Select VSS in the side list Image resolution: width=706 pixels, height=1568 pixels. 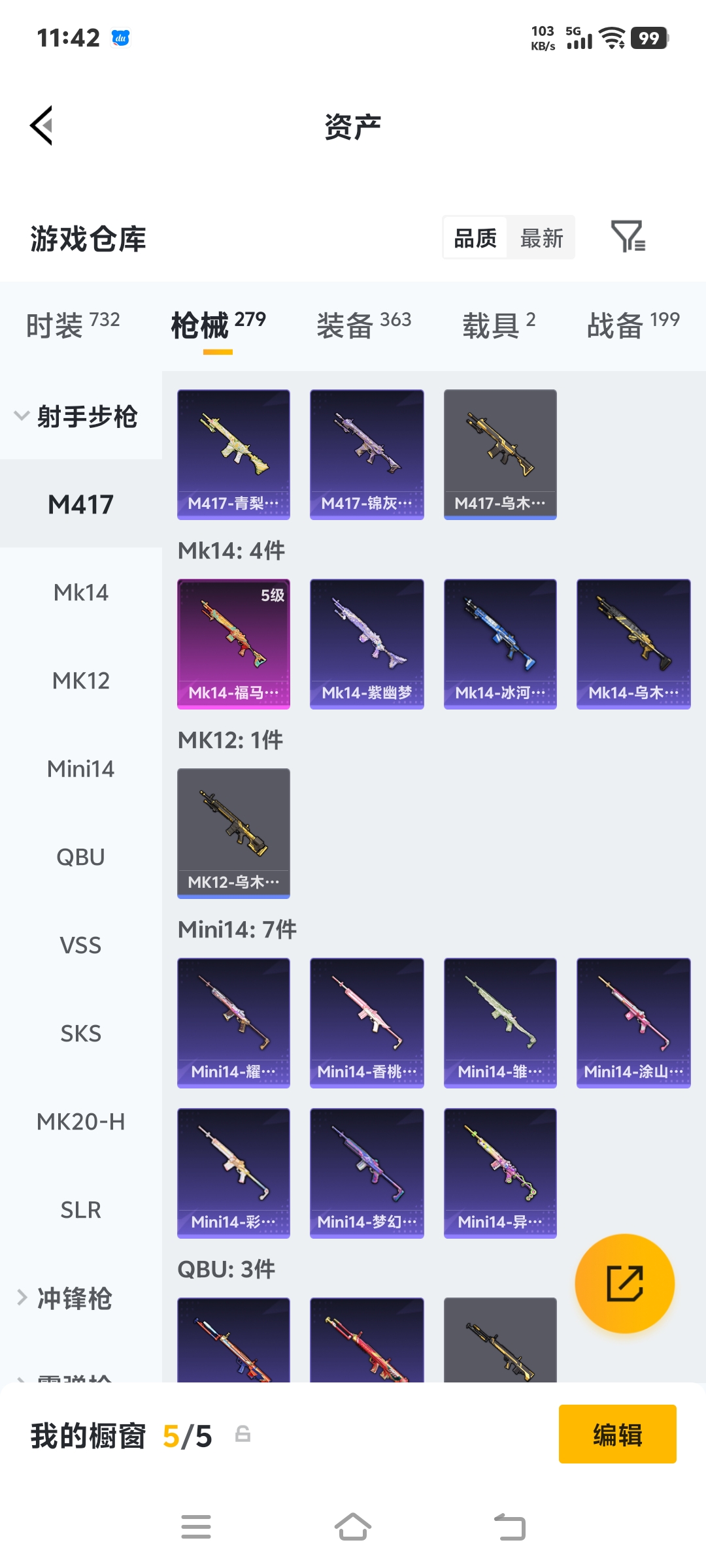coord(81,945)
